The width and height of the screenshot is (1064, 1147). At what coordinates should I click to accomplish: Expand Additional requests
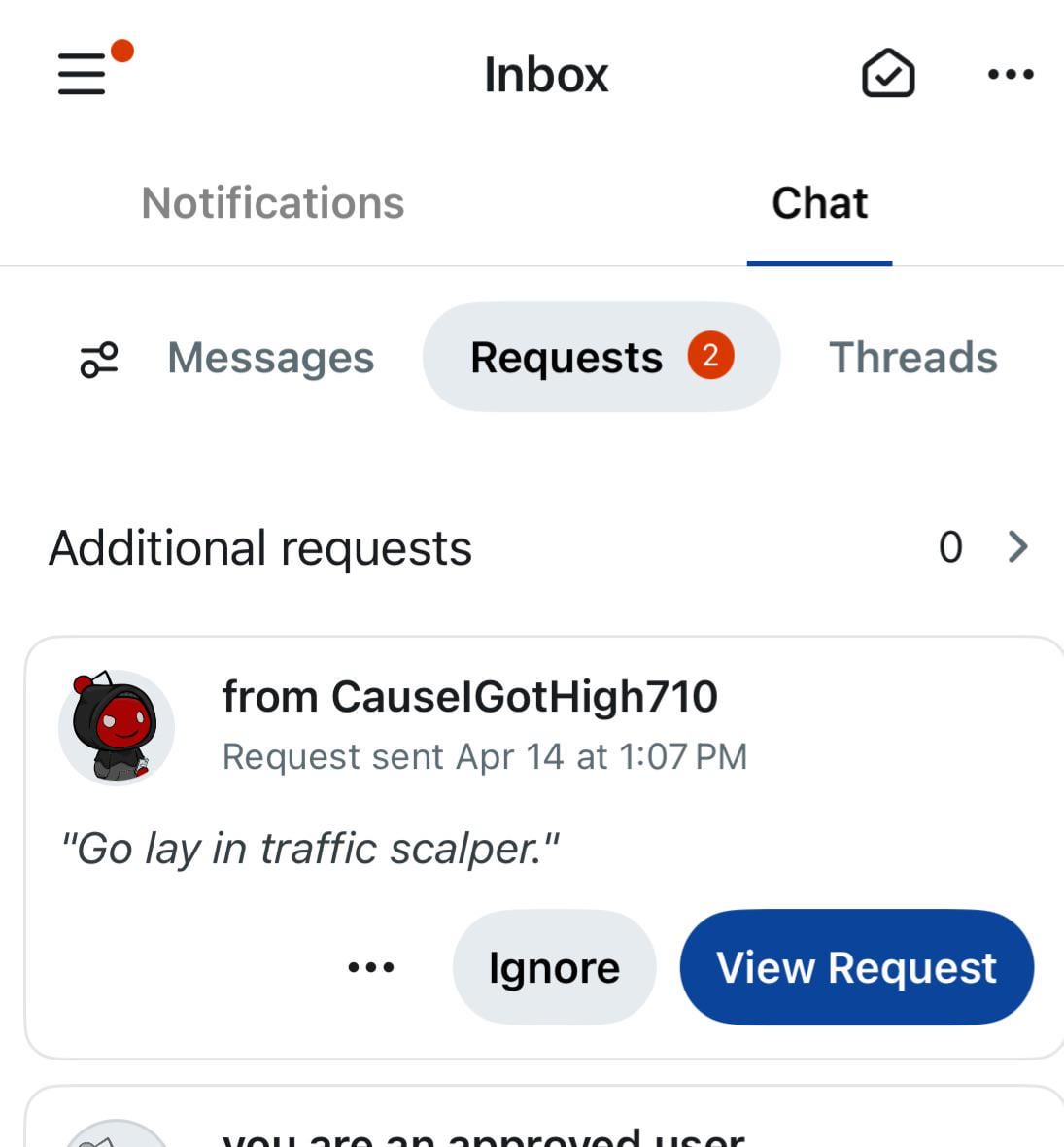(x=1016, y=547)
